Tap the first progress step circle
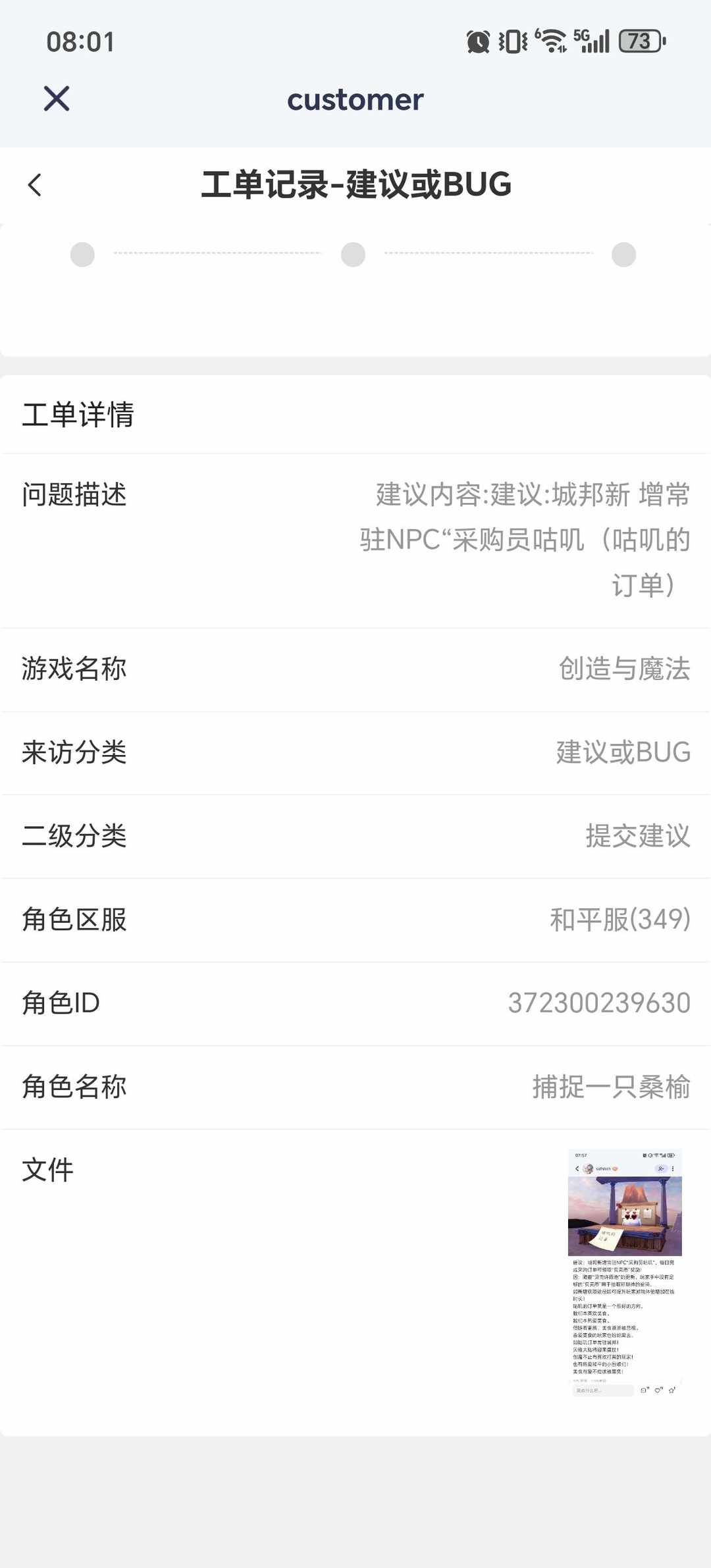711x1568 pixels. (83, 255)
